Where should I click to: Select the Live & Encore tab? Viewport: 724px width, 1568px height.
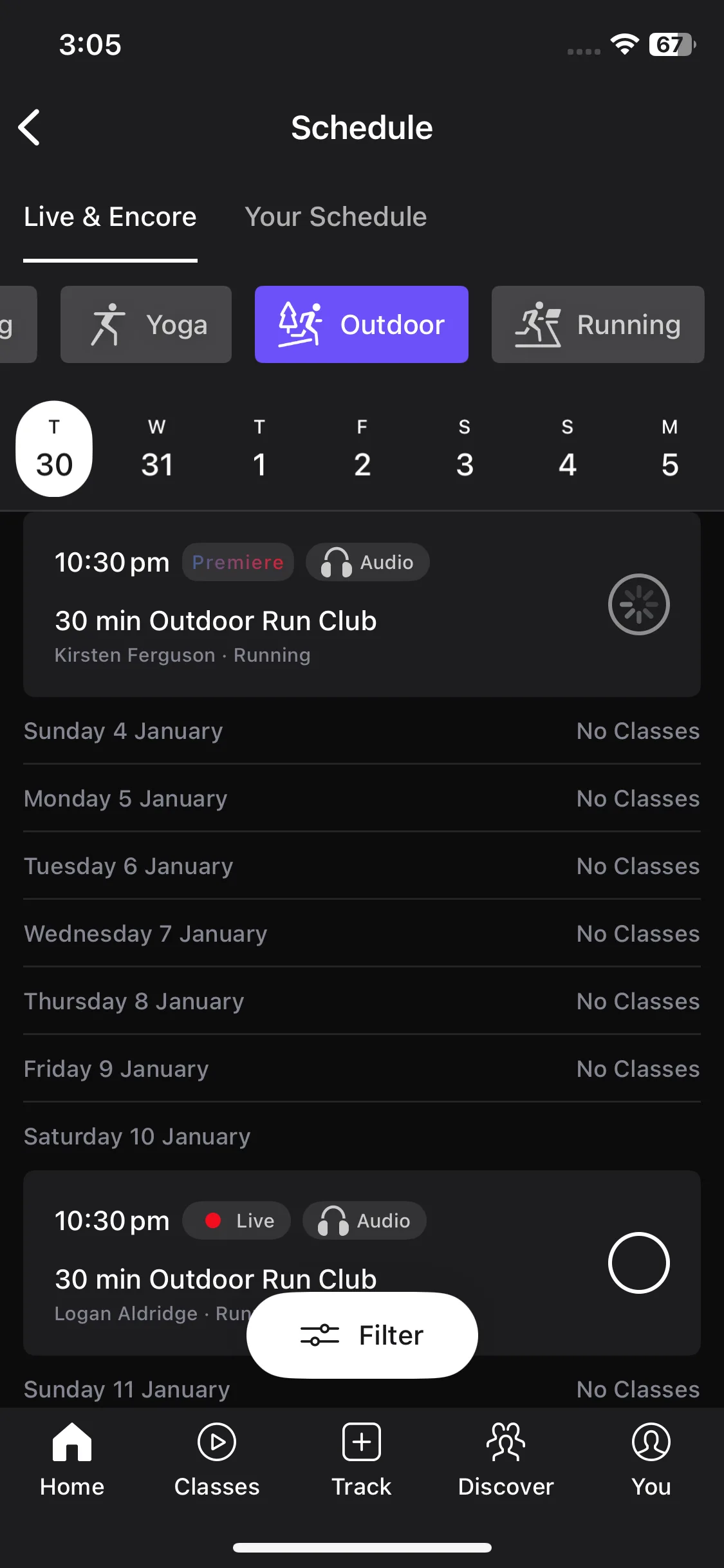(110, 217)
